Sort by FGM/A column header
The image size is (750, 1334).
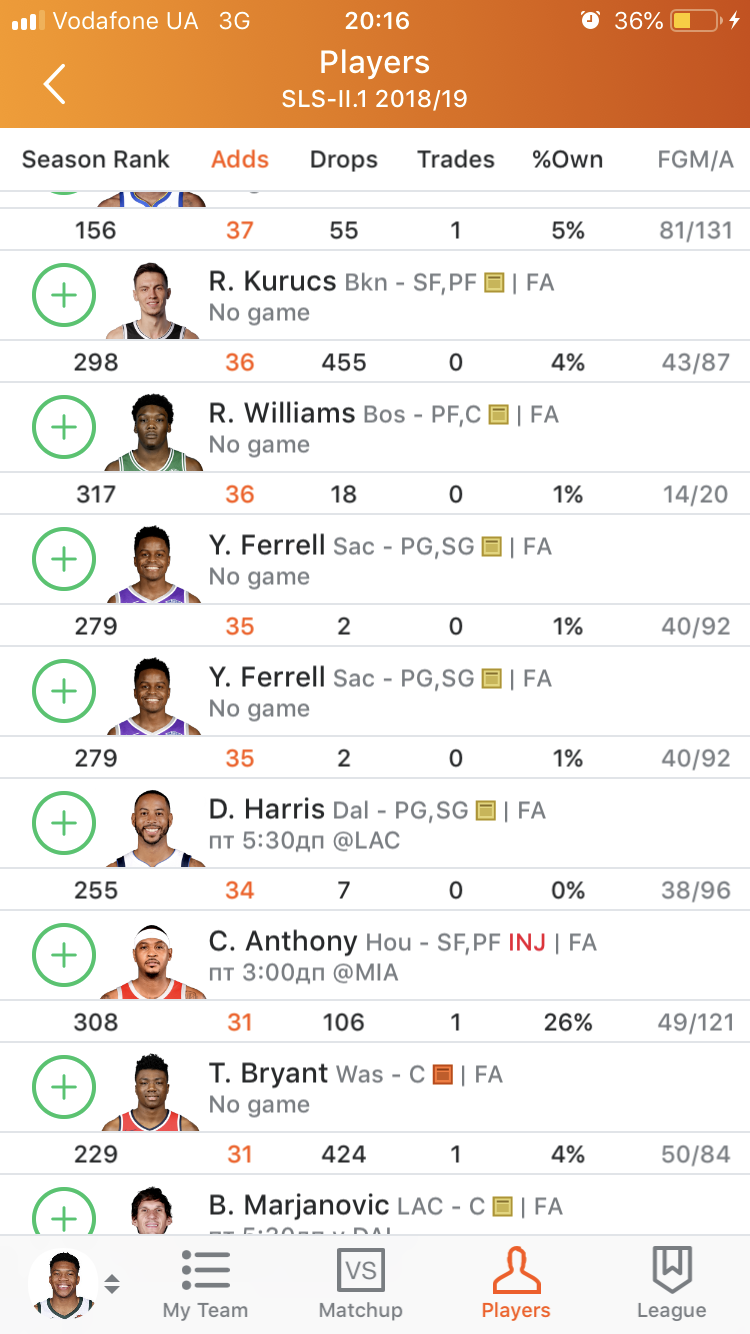(695, 160)
